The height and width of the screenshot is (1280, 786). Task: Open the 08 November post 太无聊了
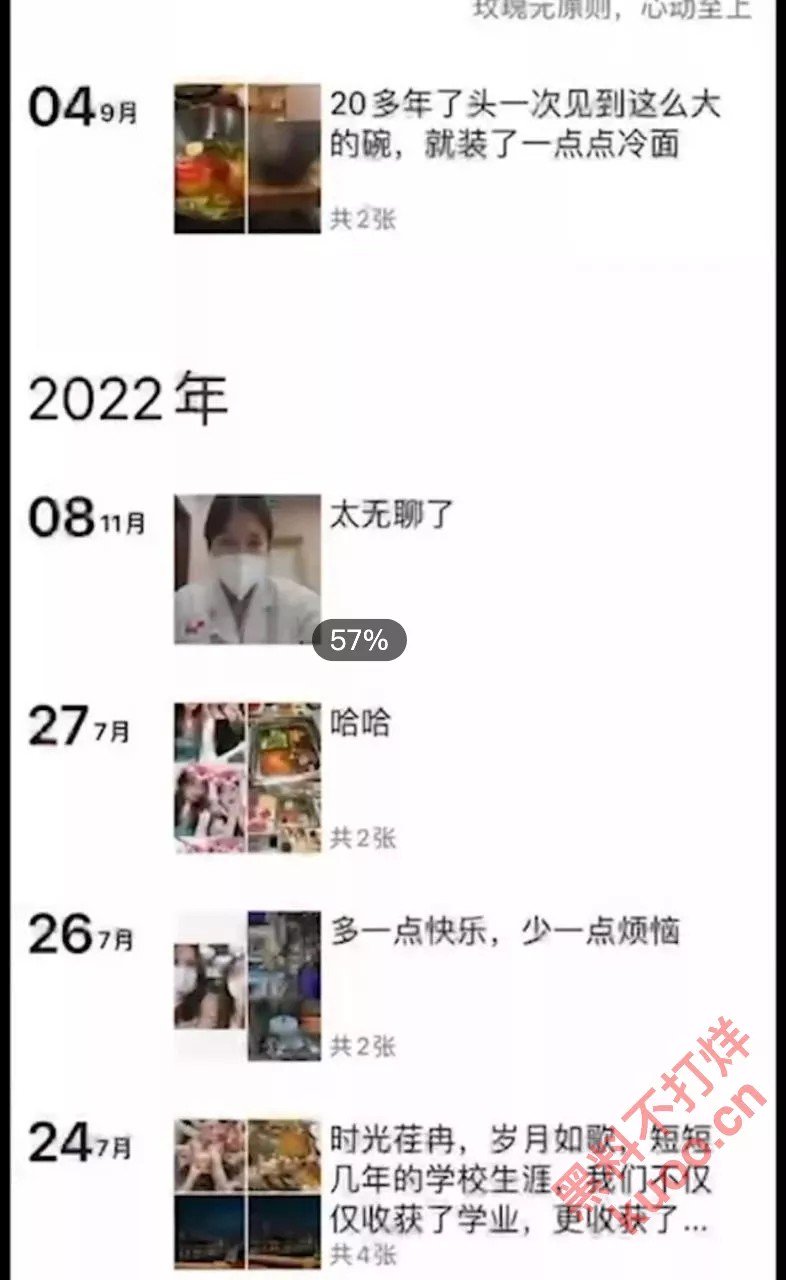(392, 515)
